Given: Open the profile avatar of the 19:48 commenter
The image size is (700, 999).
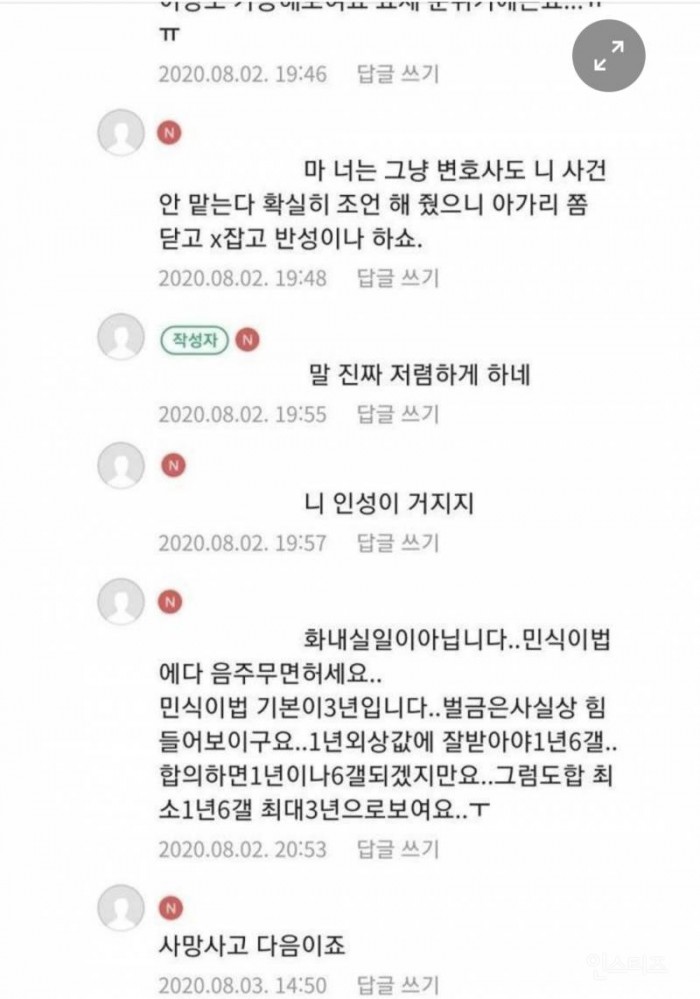Looking at the screenshot, I should click(121, 133).
